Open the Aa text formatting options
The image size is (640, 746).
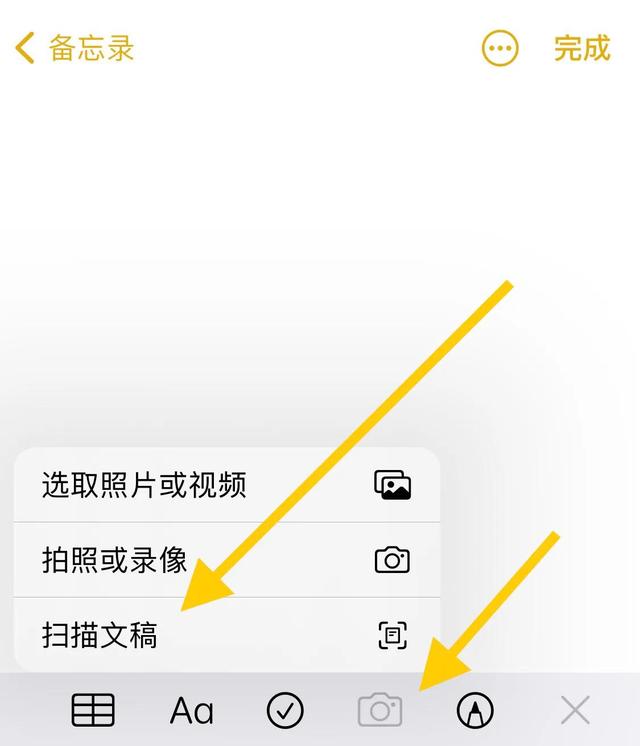pyautogui.click(x=191, y=711)
